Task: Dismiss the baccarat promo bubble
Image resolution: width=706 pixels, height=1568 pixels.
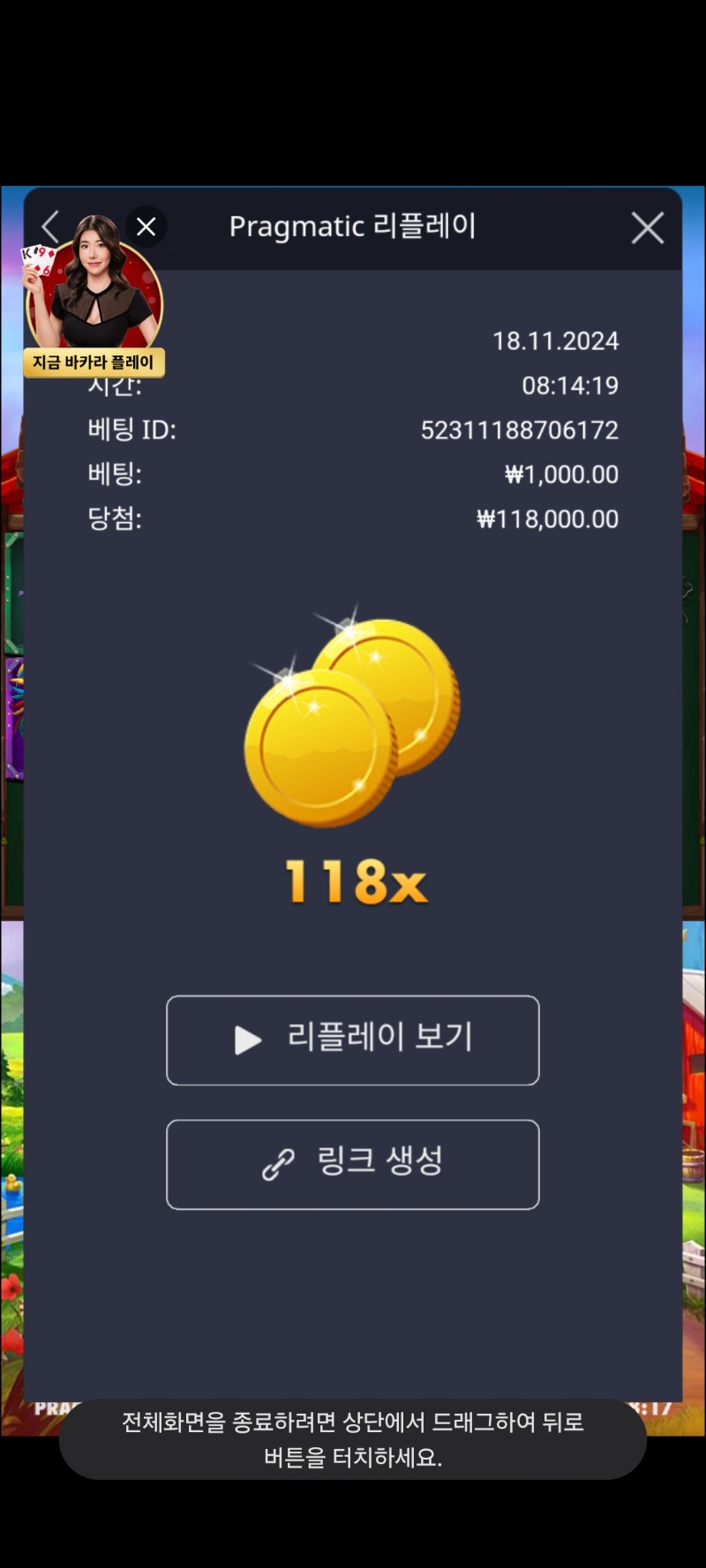Action: 146,227
